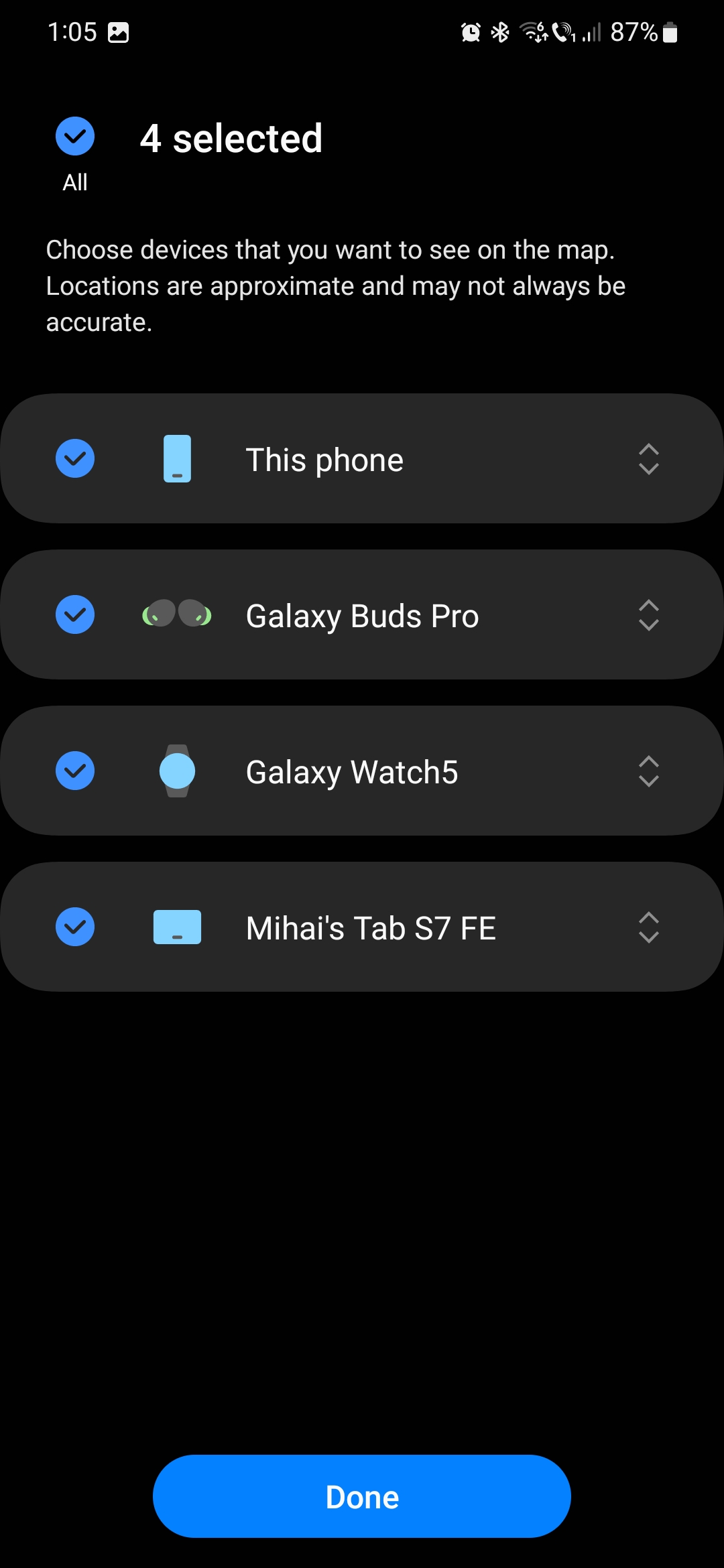This screenshot has width=724, height=1568.
Task: Uncheck This phone from the map
Action: (74, 459)
